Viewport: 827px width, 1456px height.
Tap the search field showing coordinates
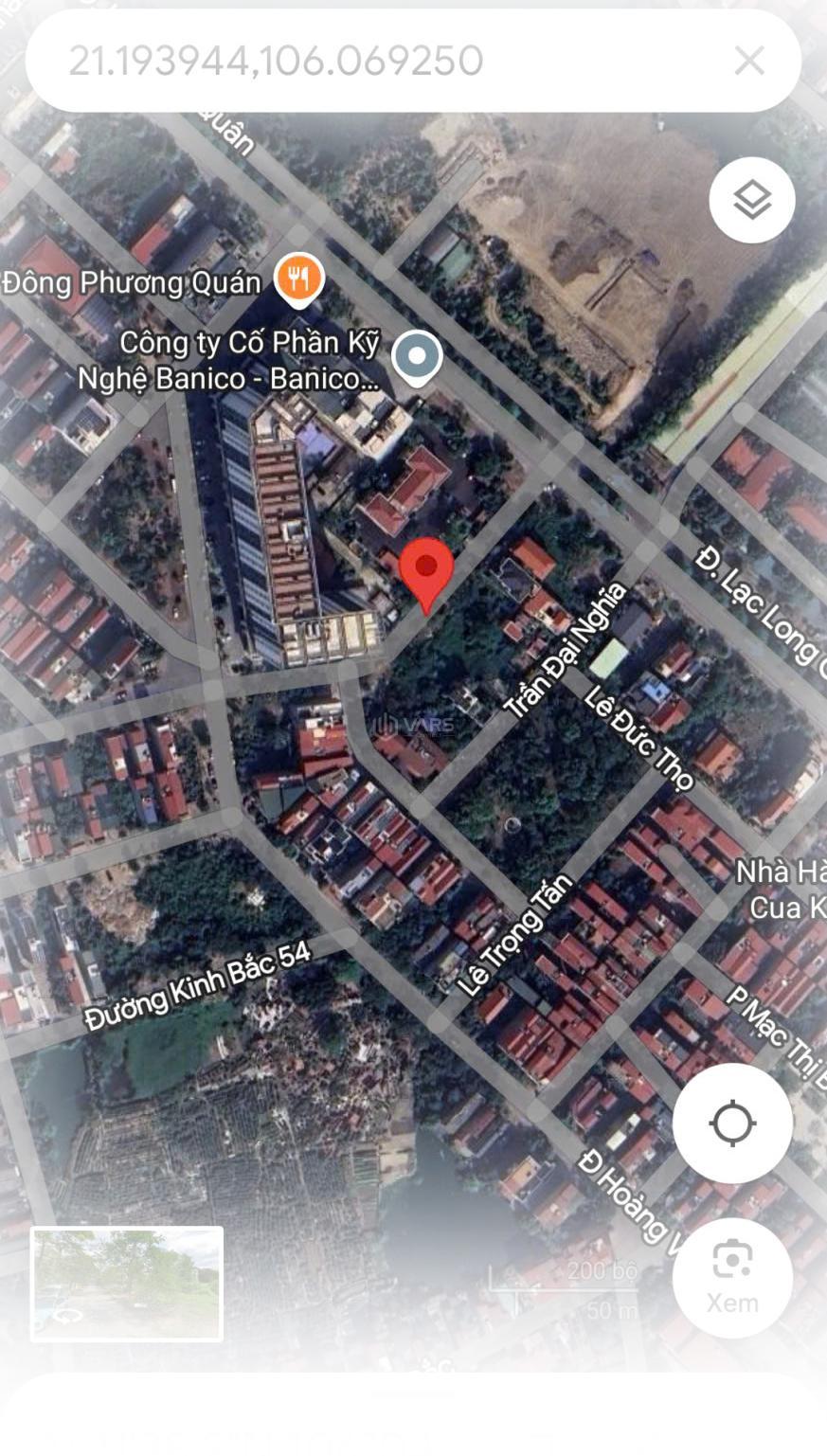pos(379,62)
